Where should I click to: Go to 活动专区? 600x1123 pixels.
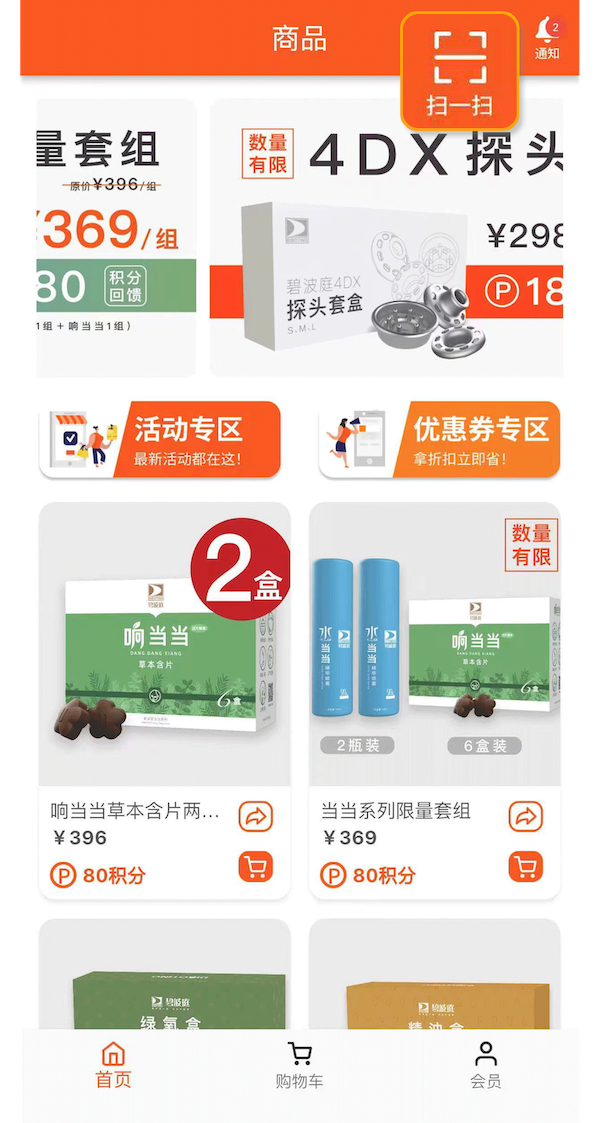coord(160,440)
